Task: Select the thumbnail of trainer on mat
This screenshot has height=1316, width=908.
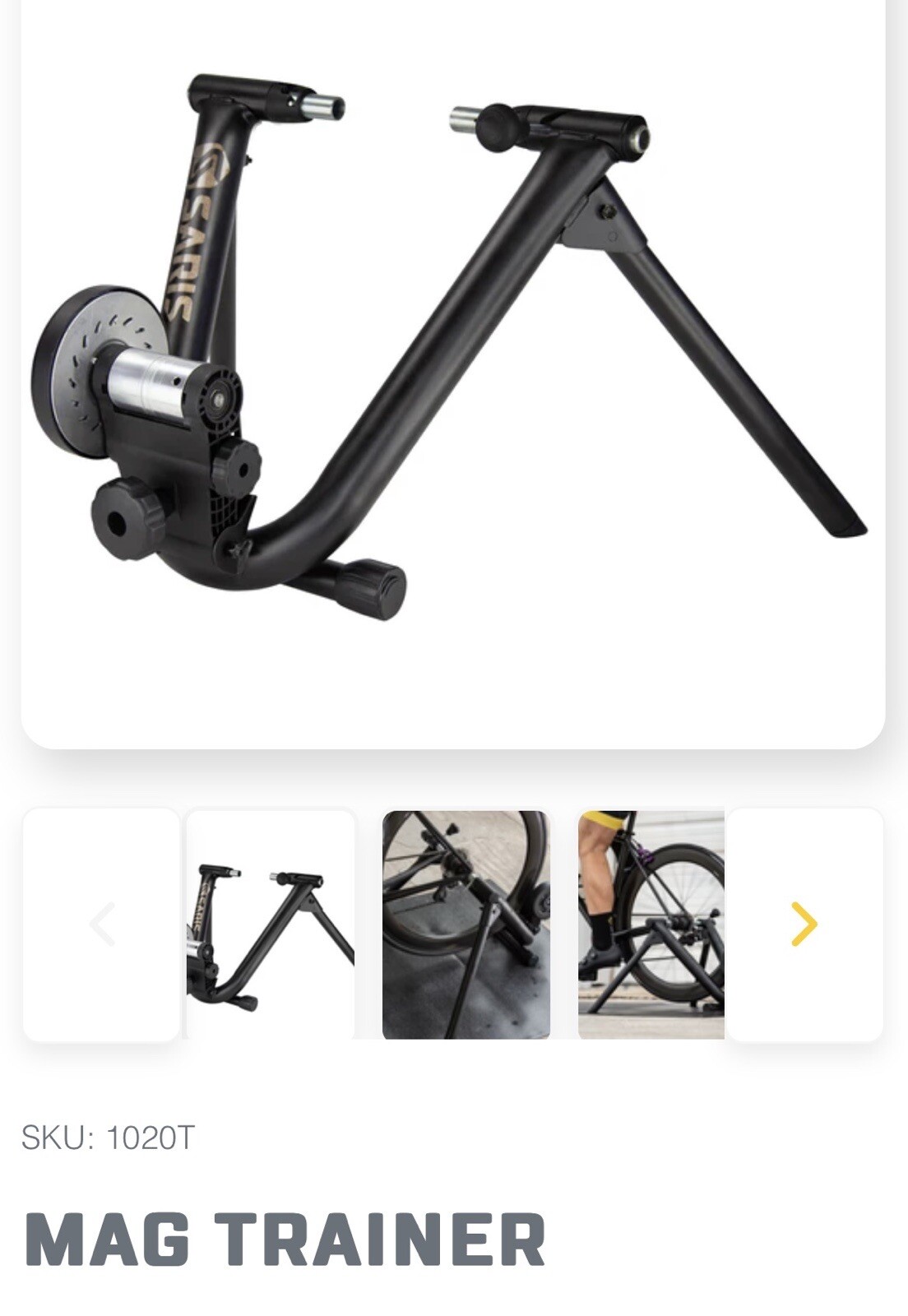Action: (x=466, y=924)
